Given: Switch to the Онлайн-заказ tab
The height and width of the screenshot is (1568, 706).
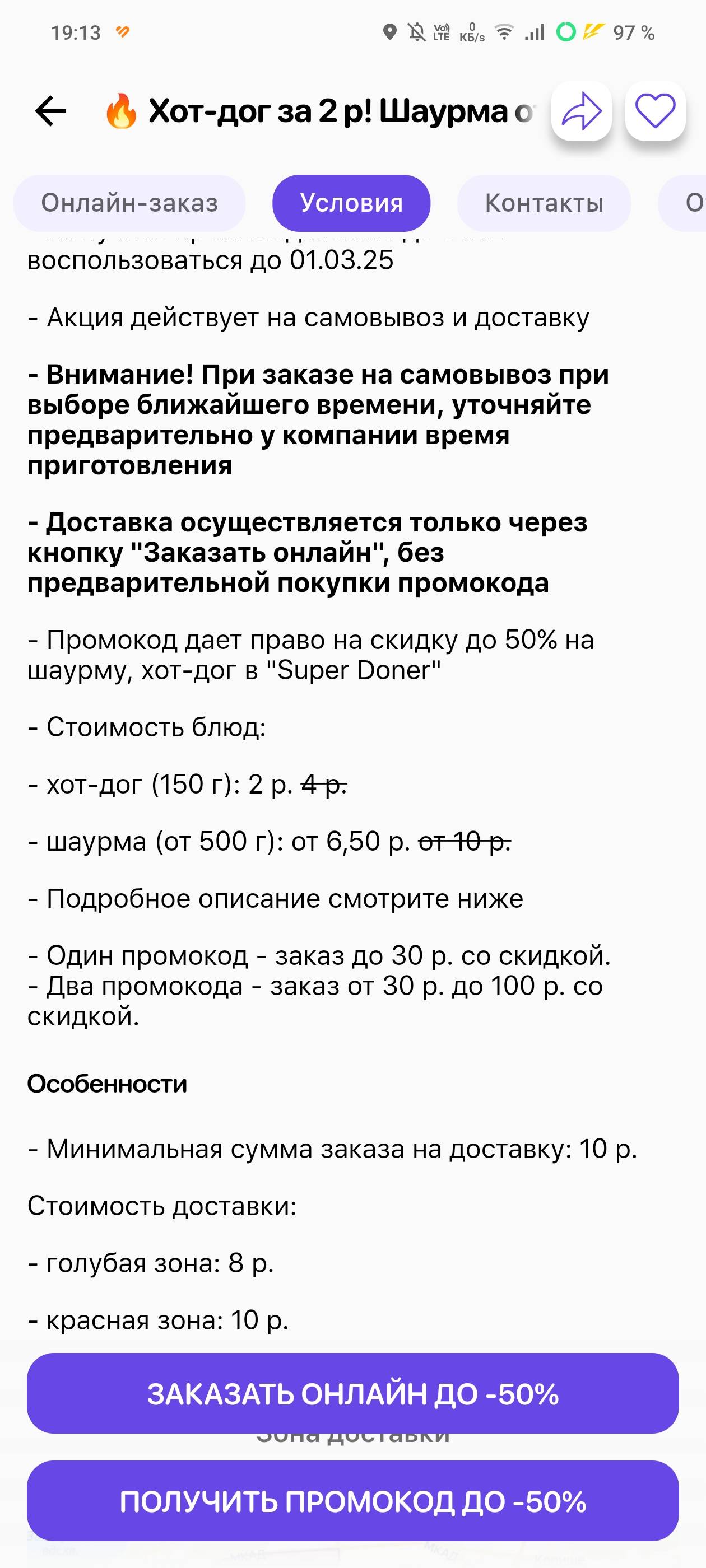Looking at the screenshot, I should coord(130,203).
